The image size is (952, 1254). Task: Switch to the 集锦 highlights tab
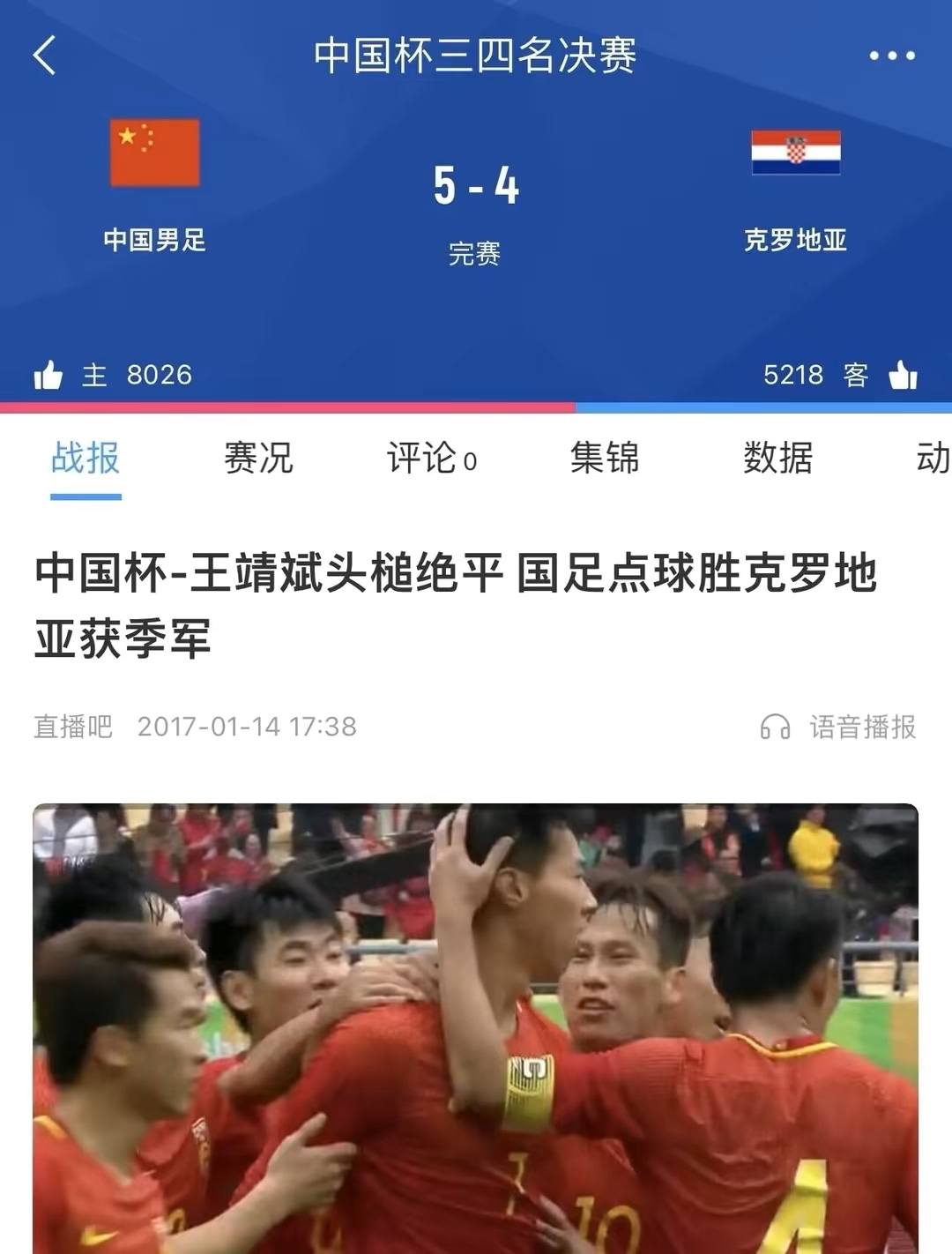pos(606,458)
